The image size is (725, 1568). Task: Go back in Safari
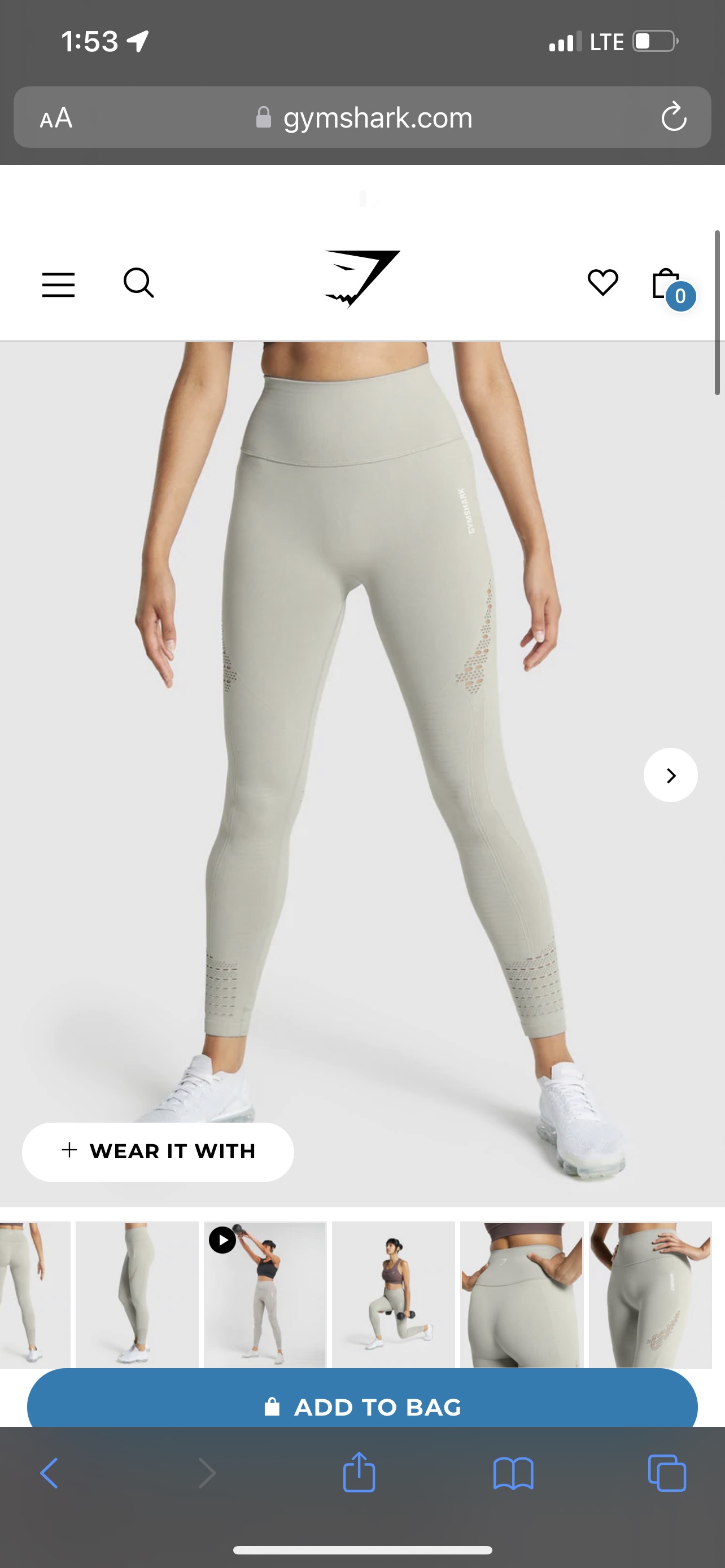pyautogui.click(x=49, y=1474)
